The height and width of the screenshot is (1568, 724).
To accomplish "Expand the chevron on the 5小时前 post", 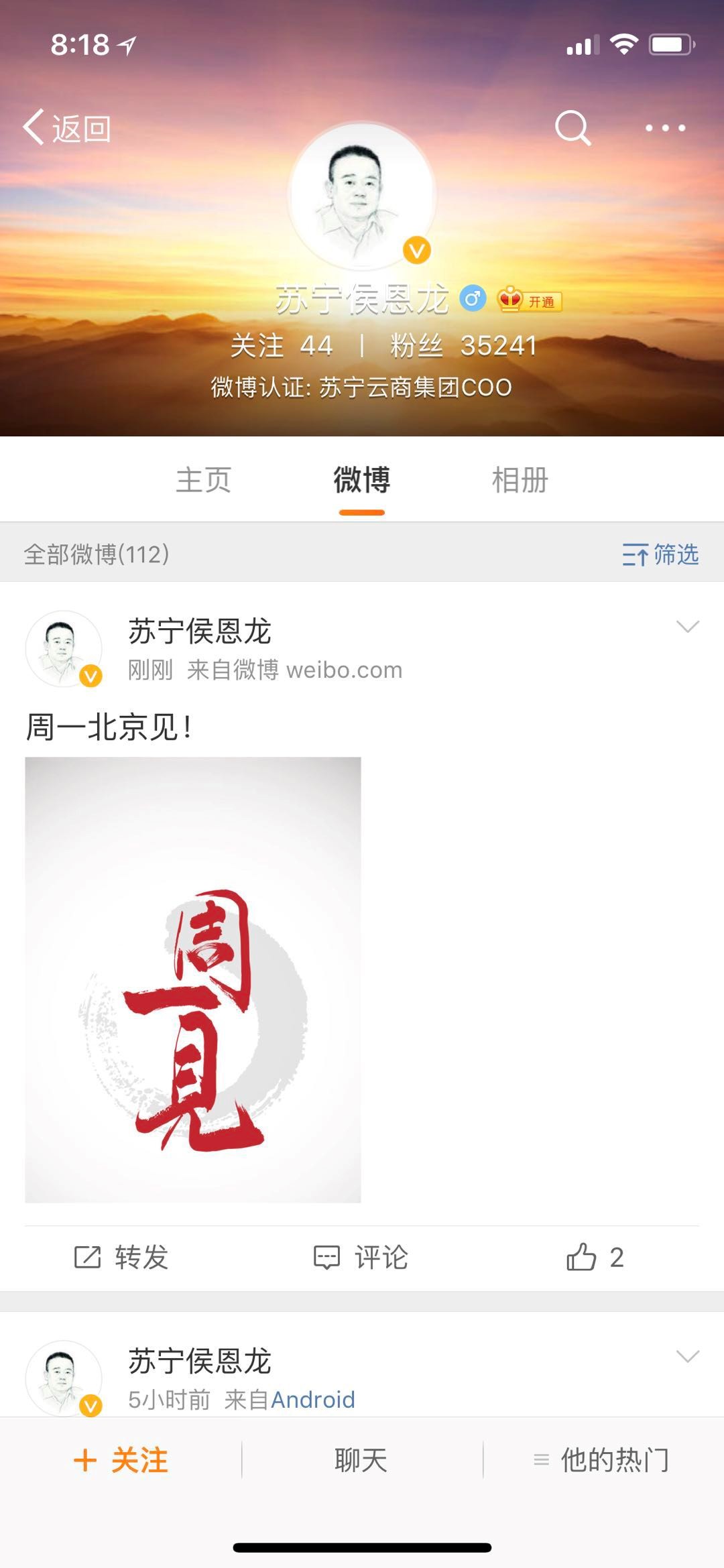I will click(688, 1357).
